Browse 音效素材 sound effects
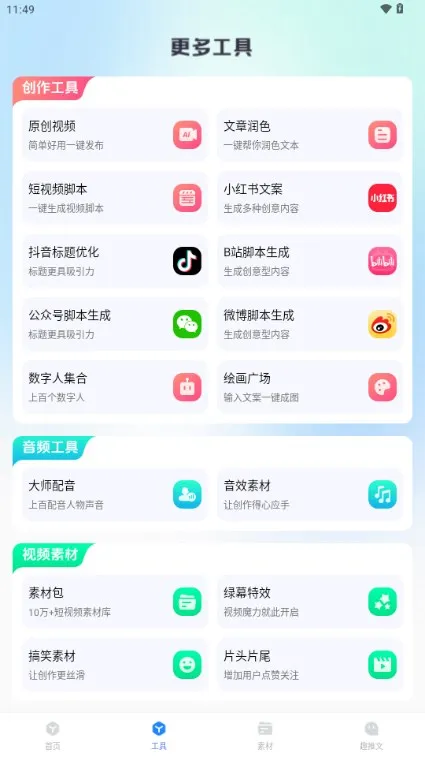The height and width of the screenshot is (757, 425). [310, 494]
